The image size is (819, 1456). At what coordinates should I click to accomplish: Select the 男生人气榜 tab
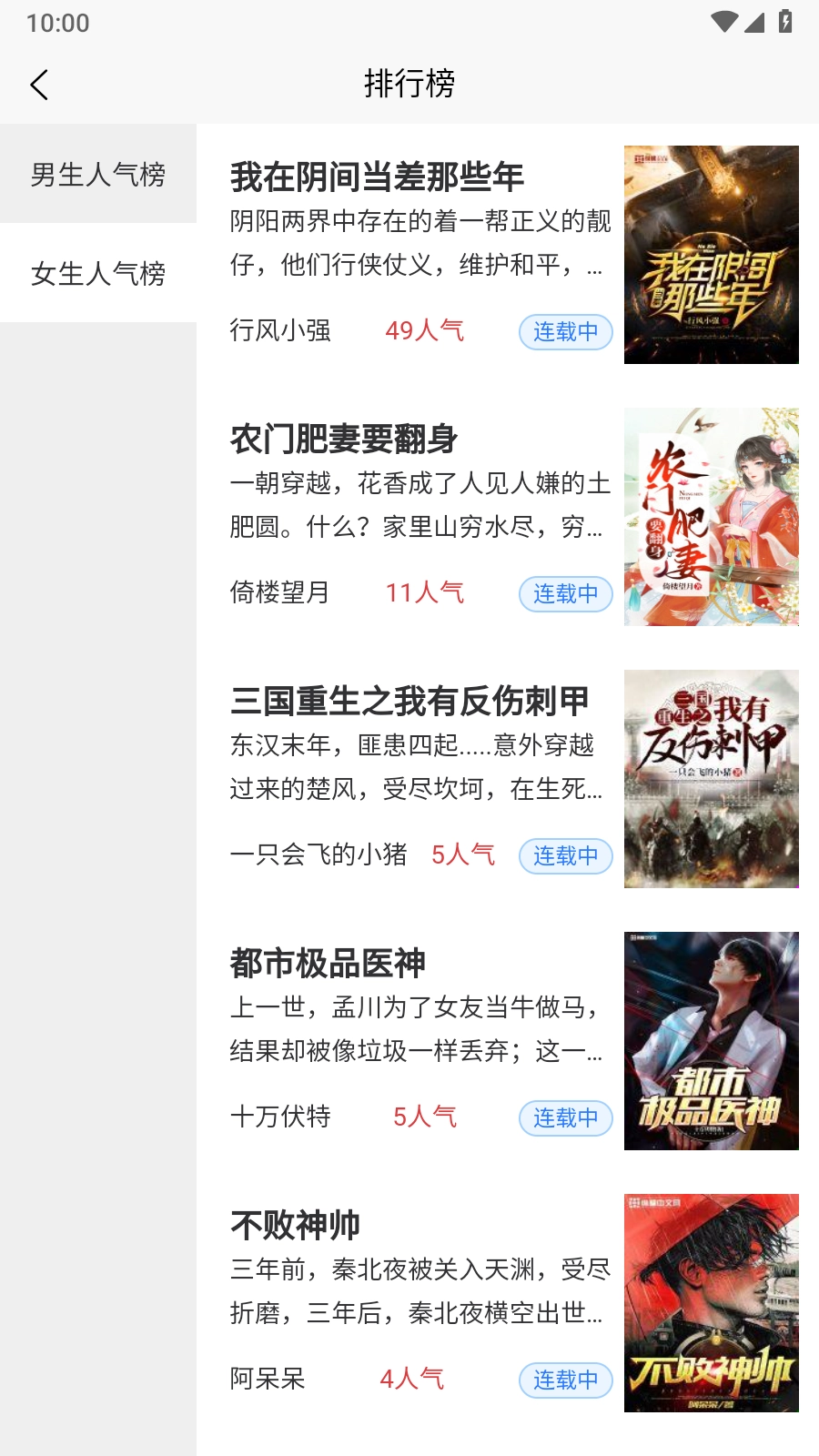tap(97, 176)
